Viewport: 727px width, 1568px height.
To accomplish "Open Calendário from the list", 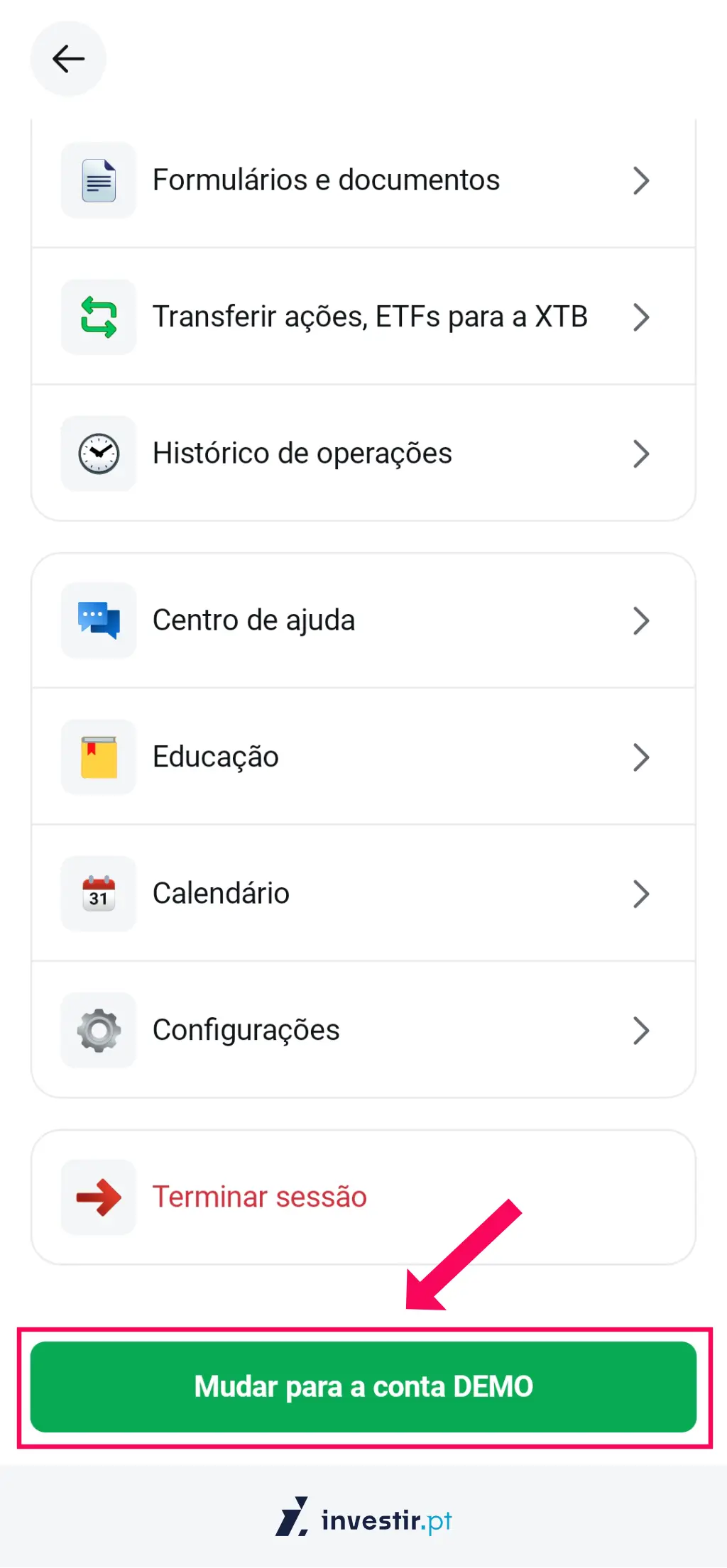I will 221,893.
